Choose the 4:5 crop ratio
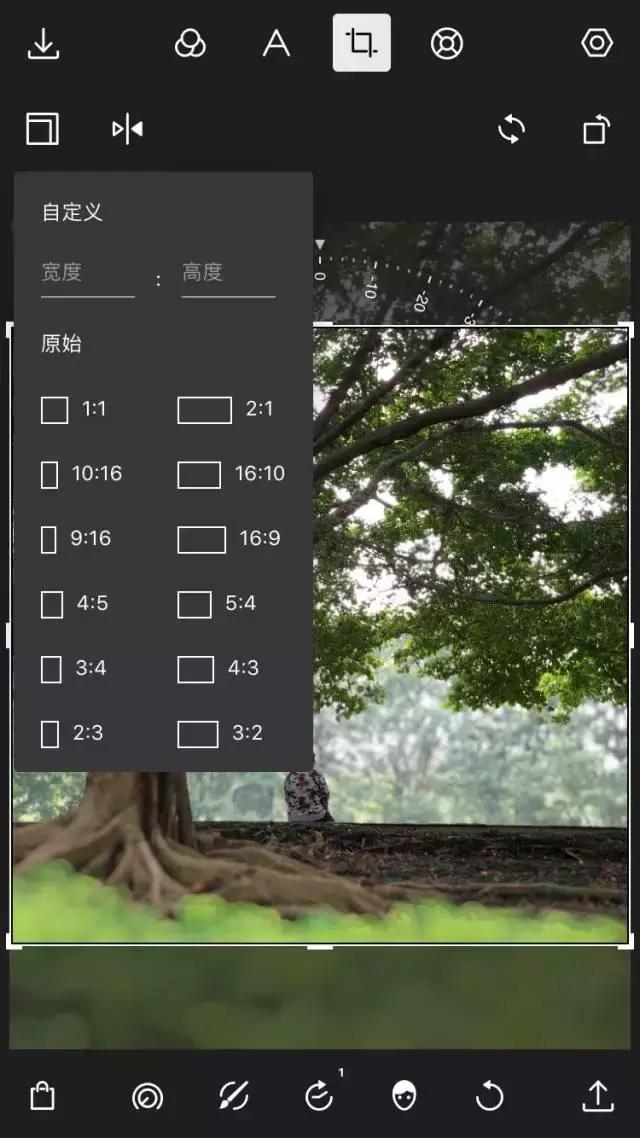The height and width of the screenshot is (1138, 640). (x=75, y=604)
